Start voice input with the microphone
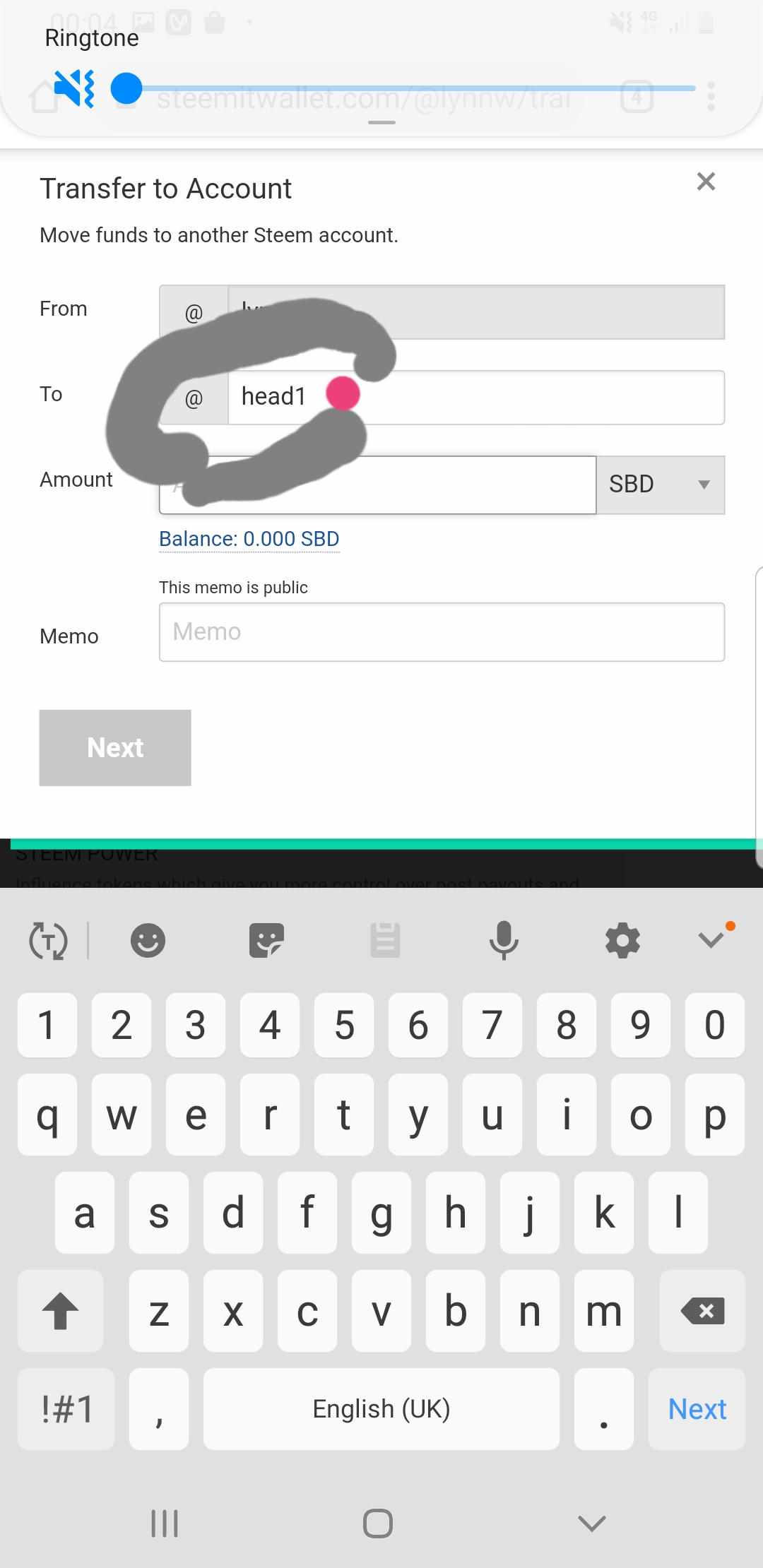 click(504, 941)
